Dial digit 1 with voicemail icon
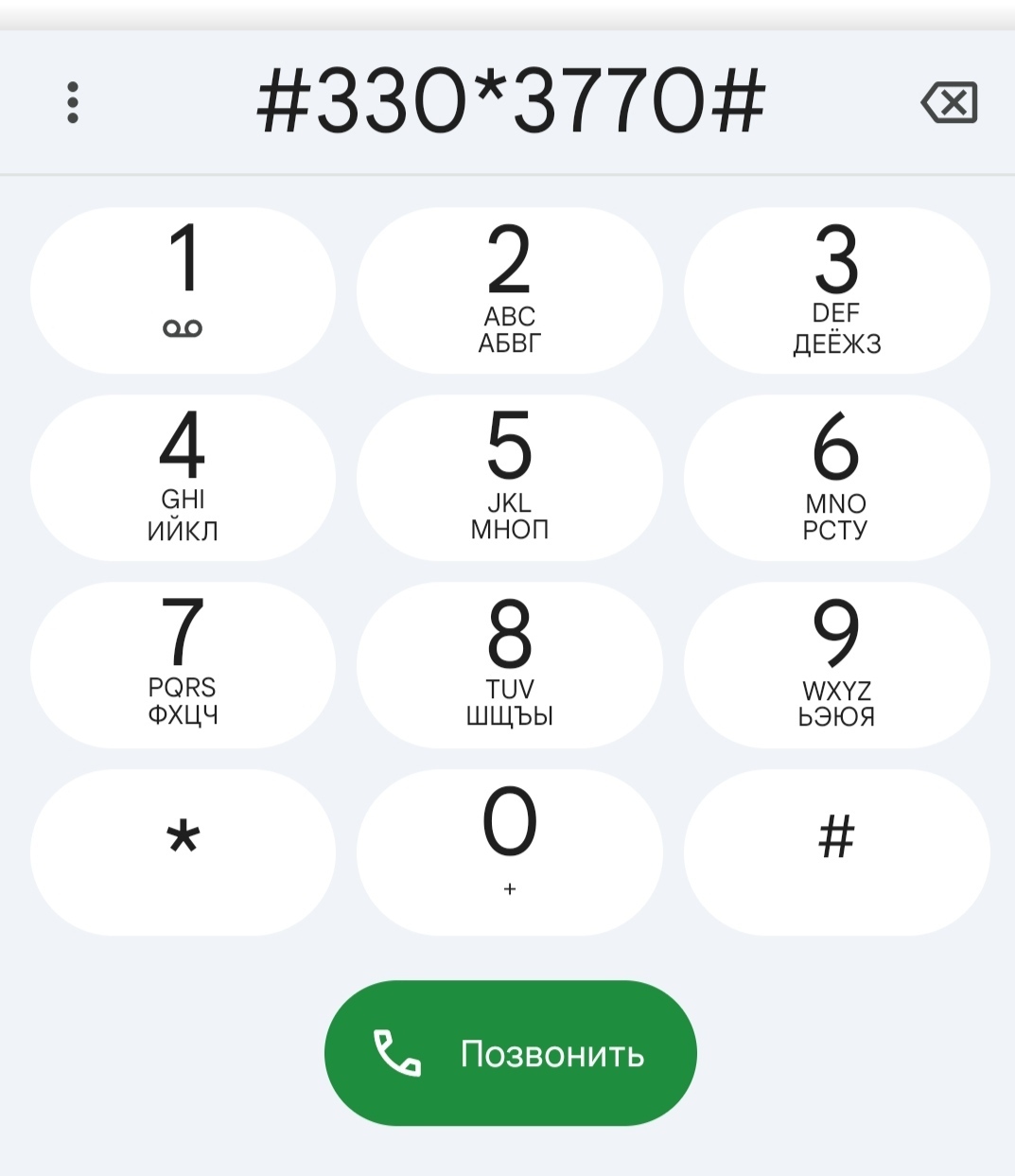 tap(183, 290)
